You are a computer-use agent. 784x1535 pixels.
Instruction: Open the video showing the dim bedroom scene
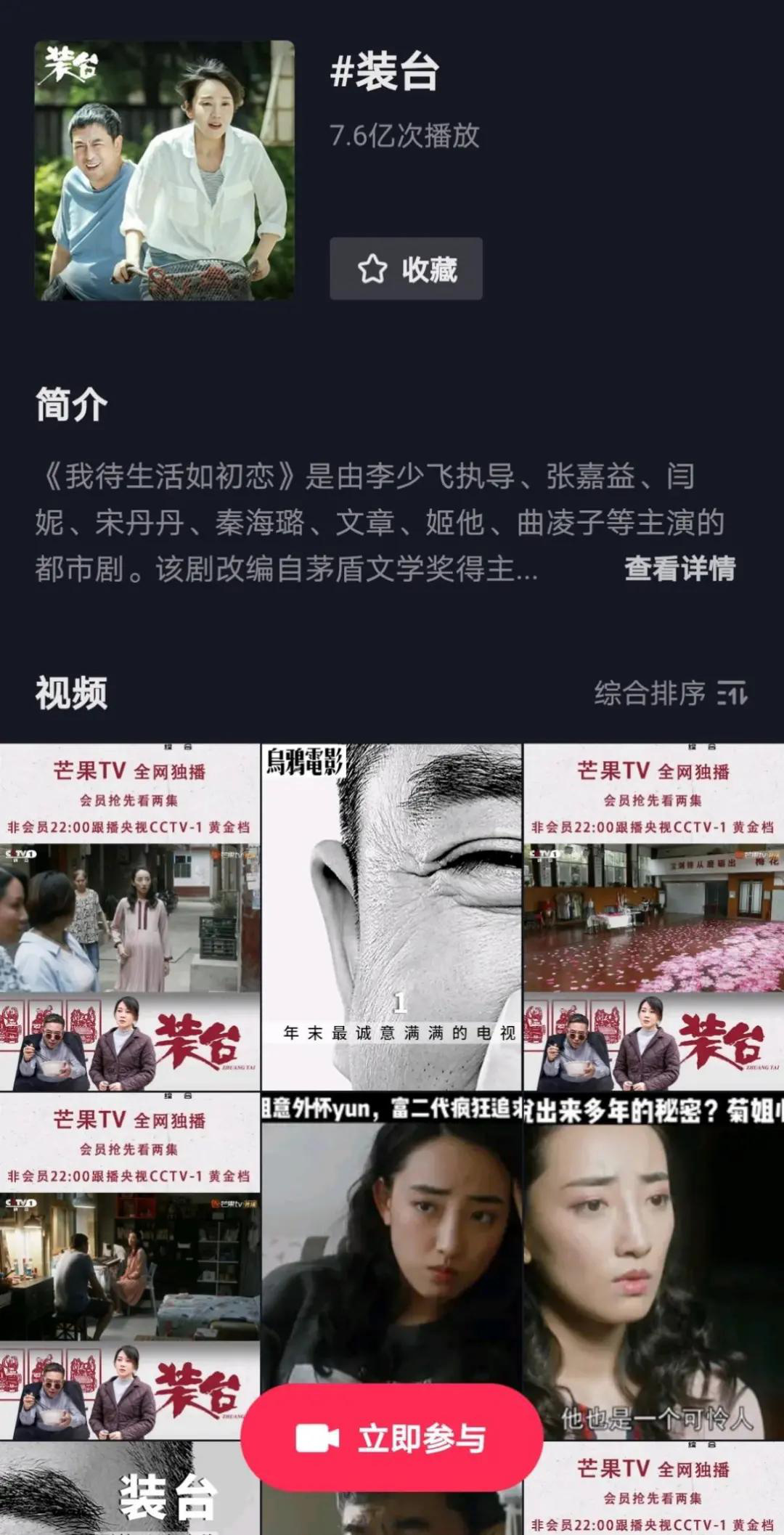click(x=130, y=1265)
